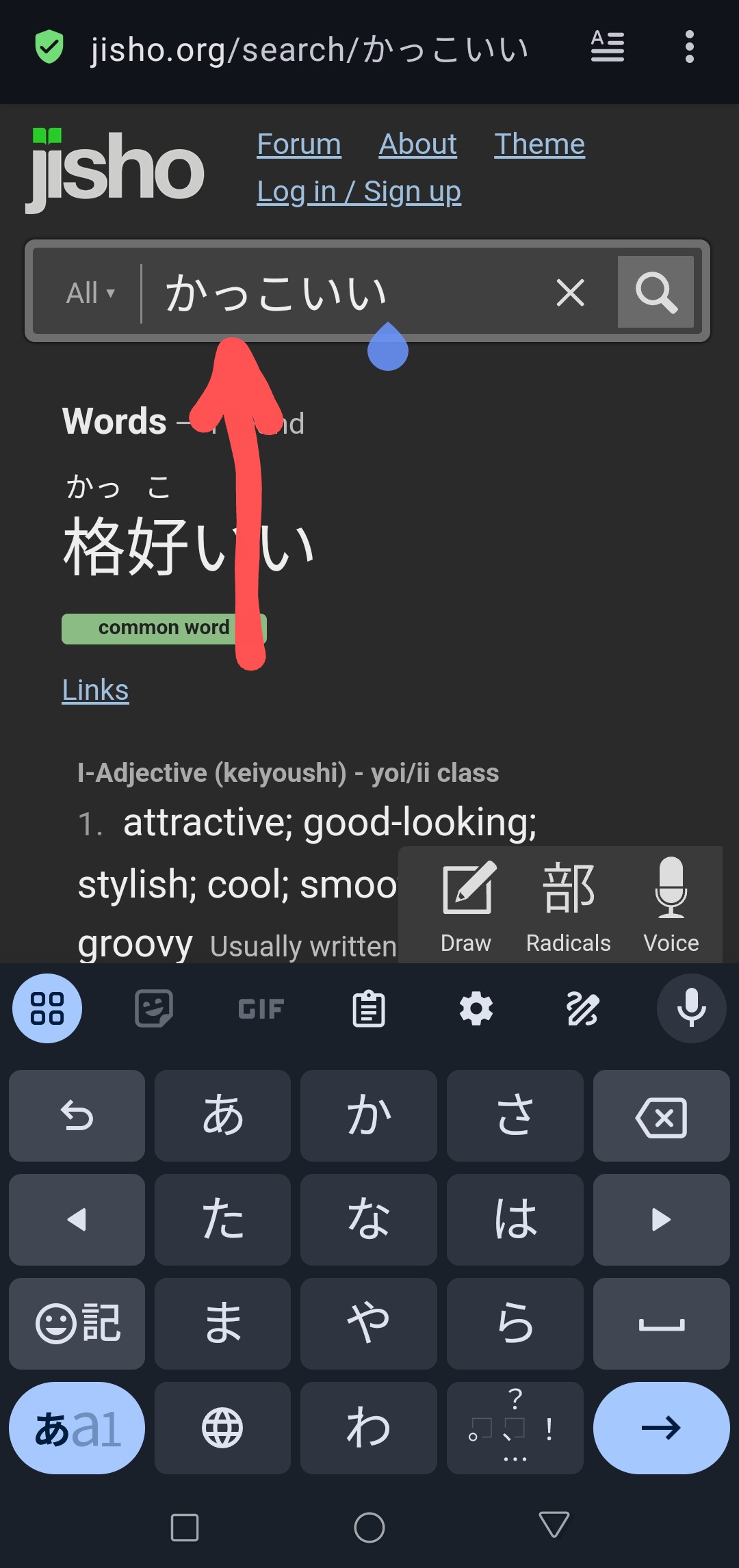The image size is (739, 1568).
Task: Open Radicals lookup
Action: [568, 906]
